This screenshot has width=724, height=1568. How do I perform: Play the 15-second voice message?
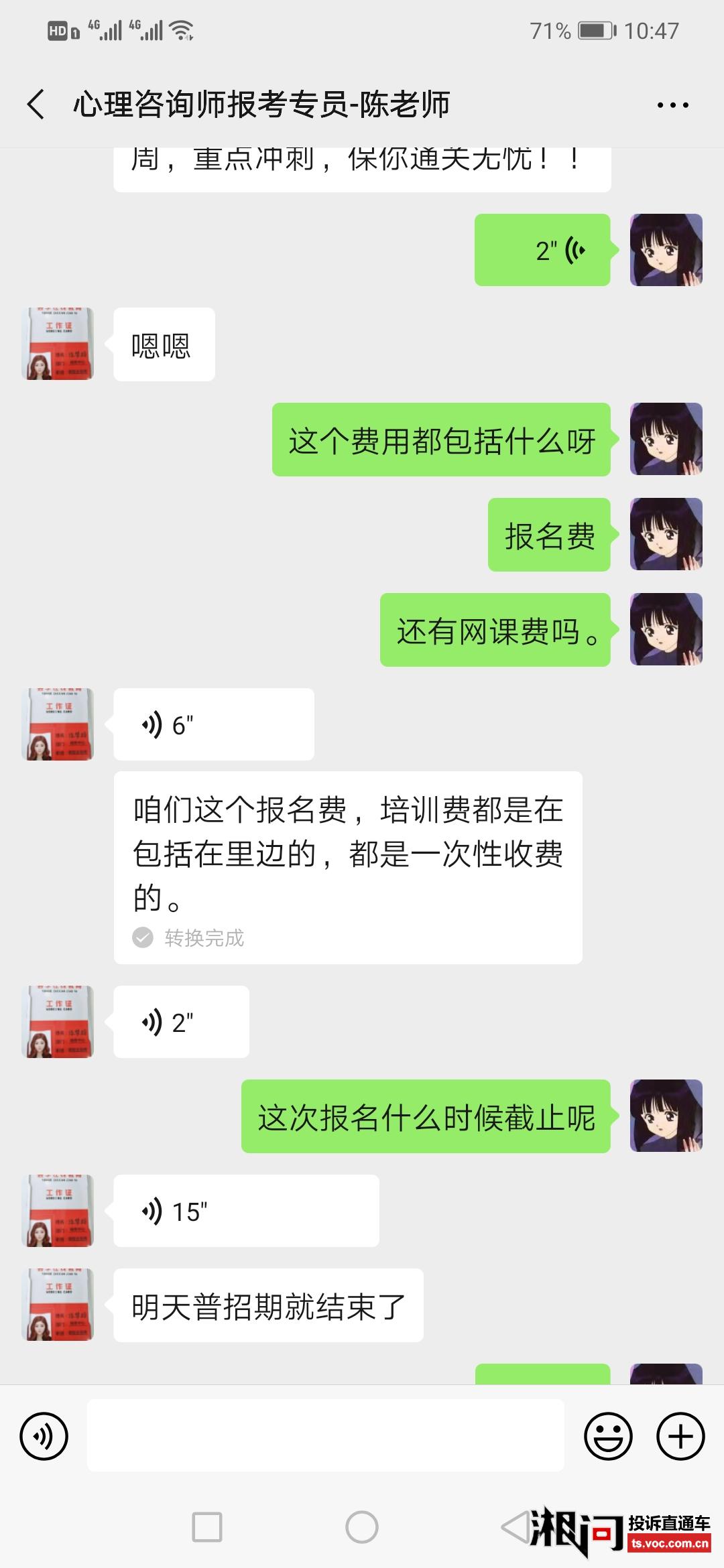245,1212
